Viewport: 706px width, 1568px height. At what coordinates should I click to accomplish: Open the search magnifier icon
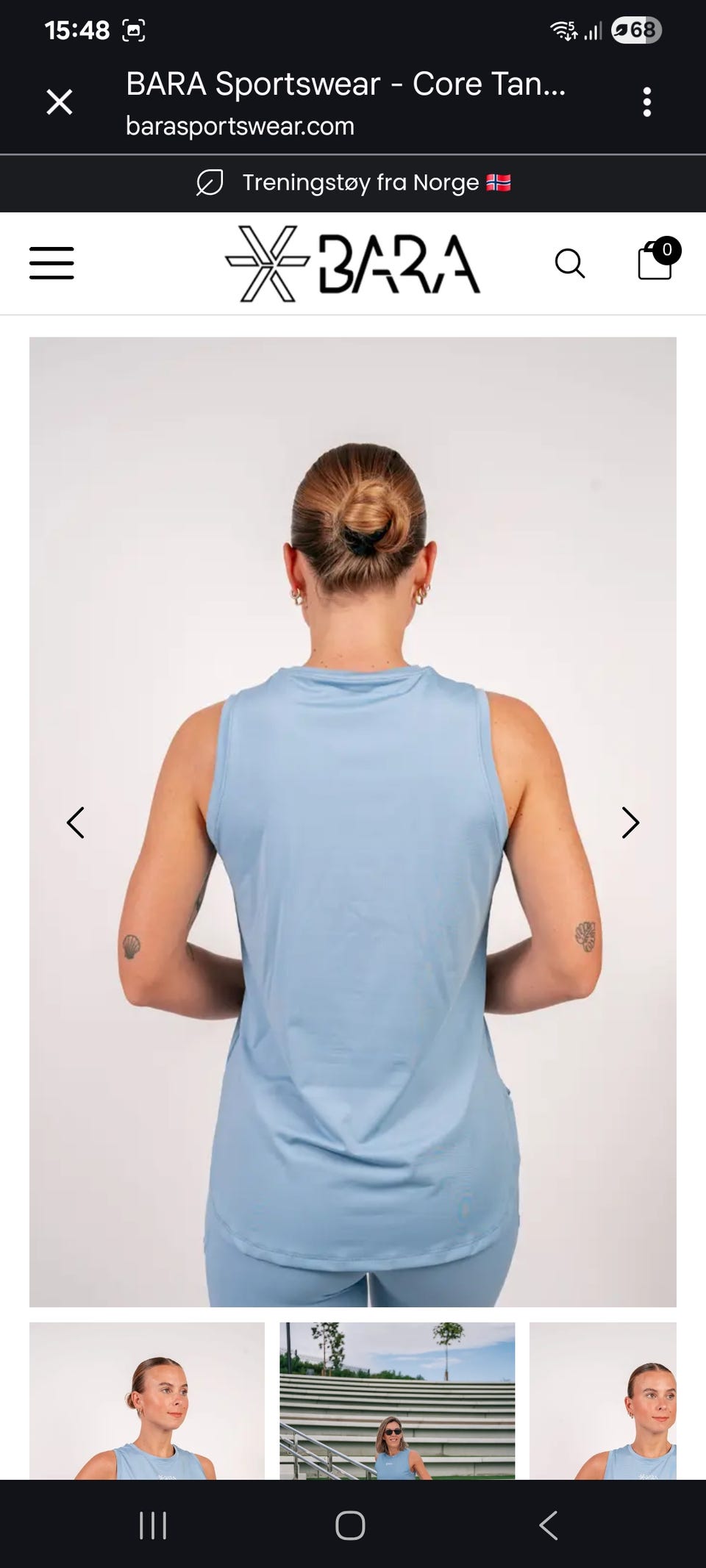click(570, 263)
